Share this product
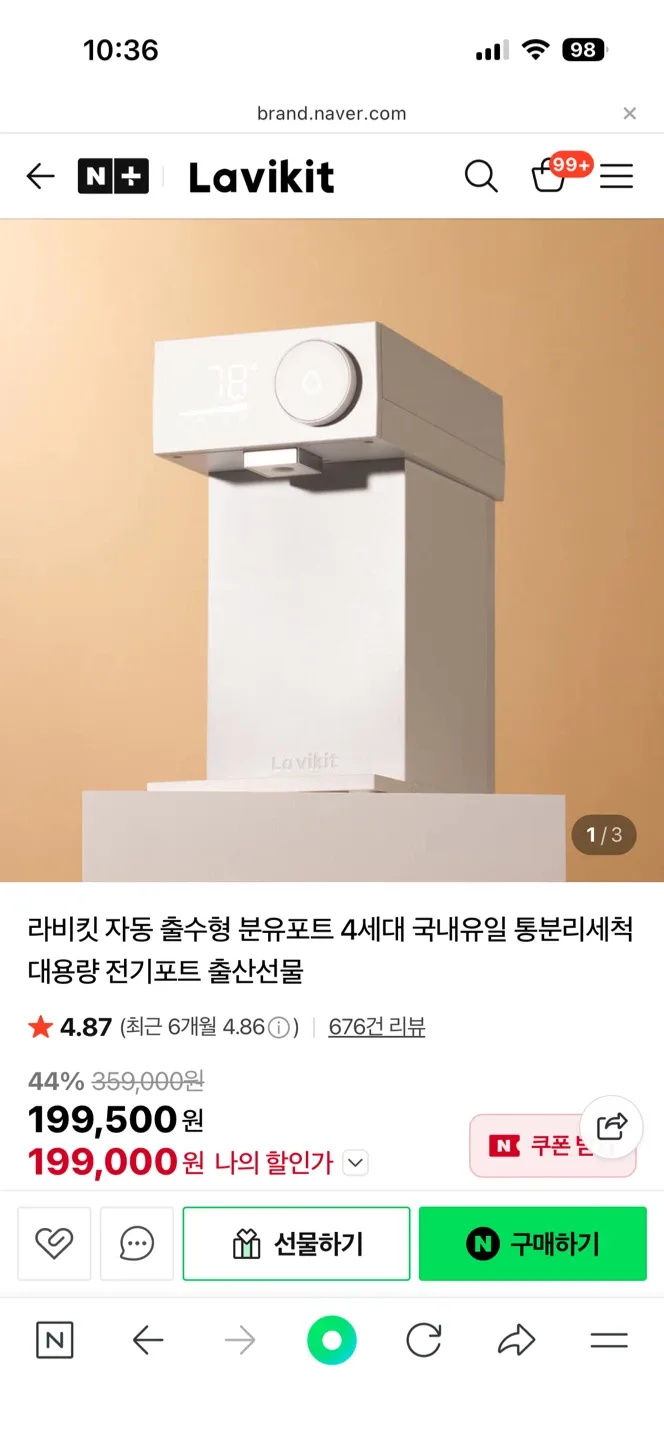 point(611,1127)
